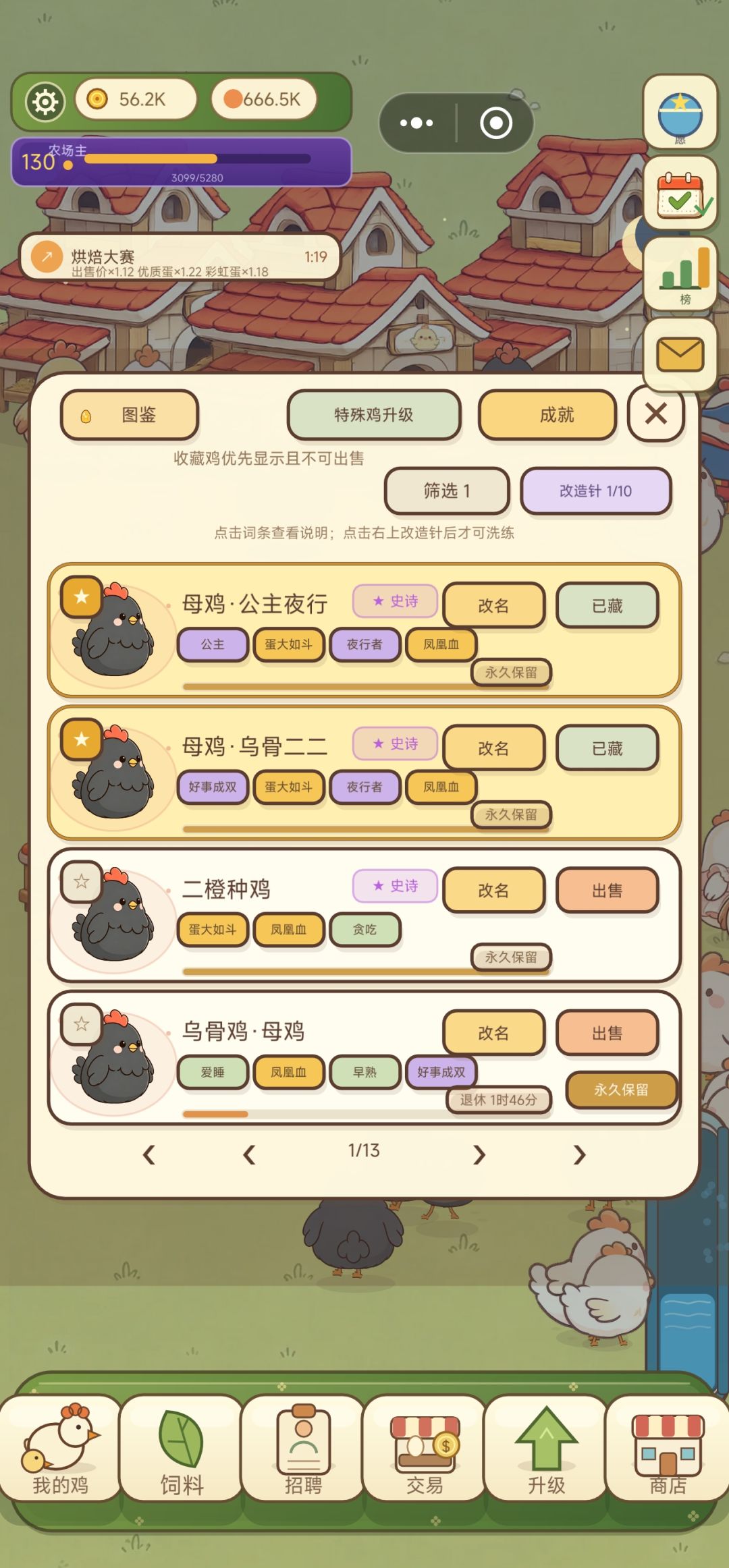Jump to the last page arrow
The height and width of the screenshot is (1568, 729).
pyautogui.click(x=579, y=1154)
